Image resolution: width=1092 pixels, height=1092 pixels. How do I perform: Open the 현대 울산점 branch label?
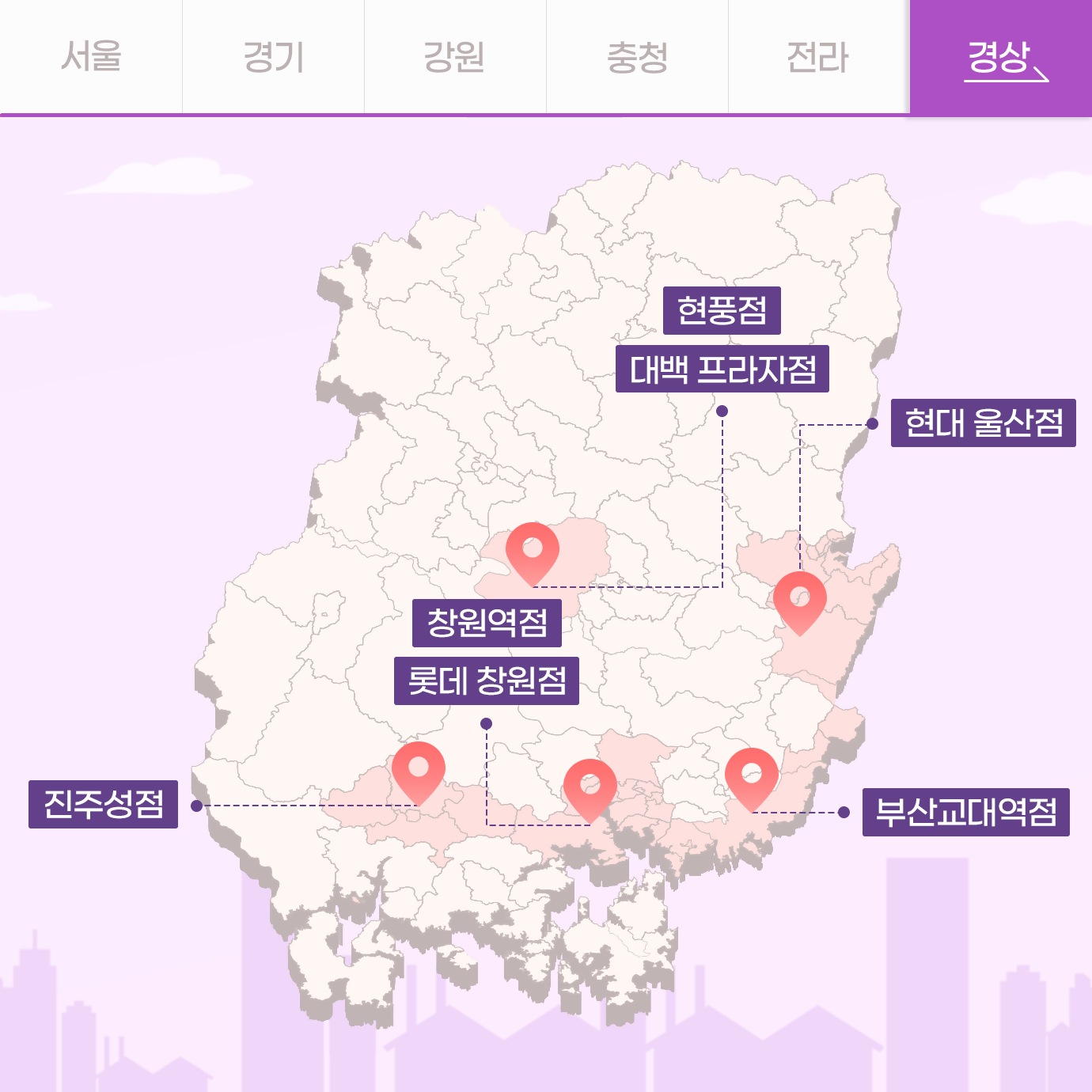click(x=983, y=423)
